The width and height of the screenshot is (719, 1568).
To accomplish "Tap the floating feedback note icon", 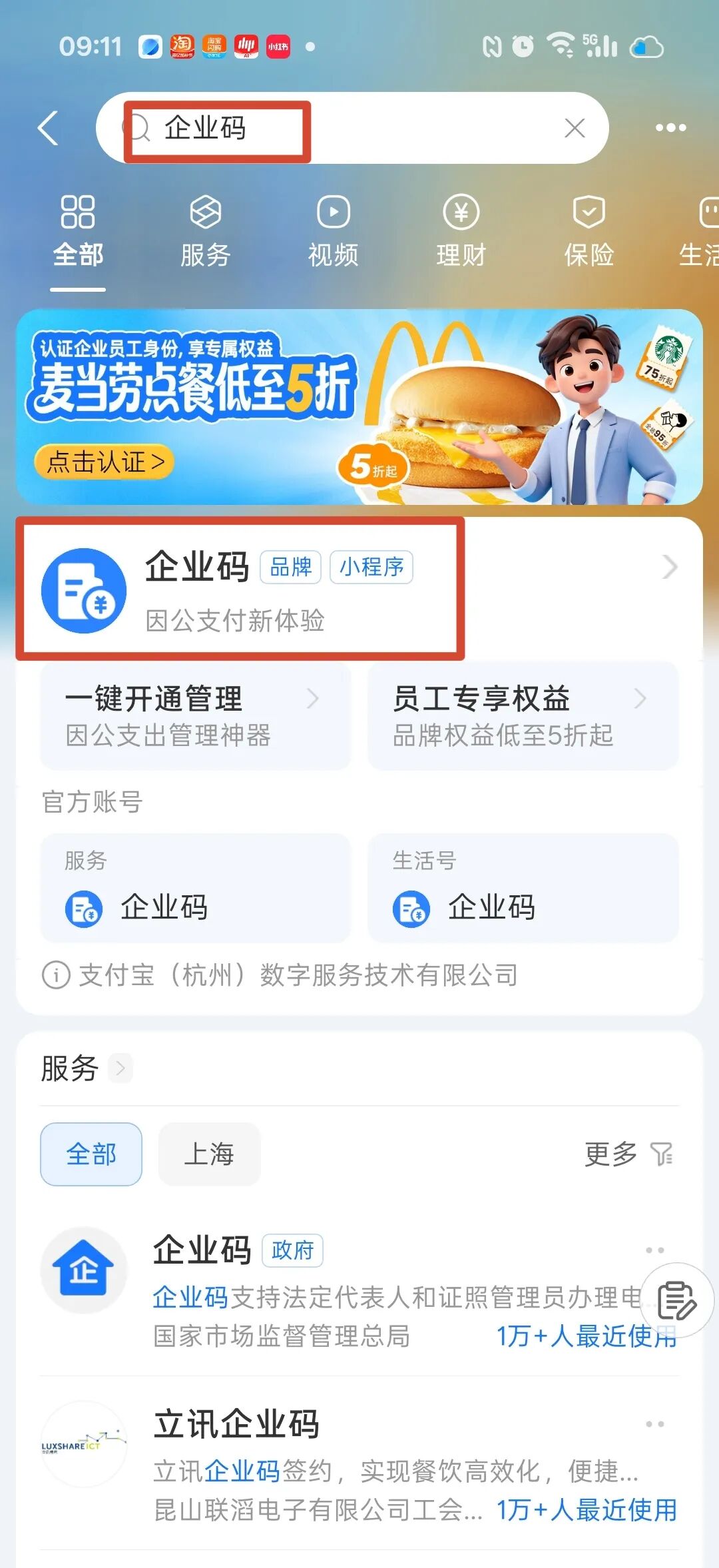I will [676, 1300].
